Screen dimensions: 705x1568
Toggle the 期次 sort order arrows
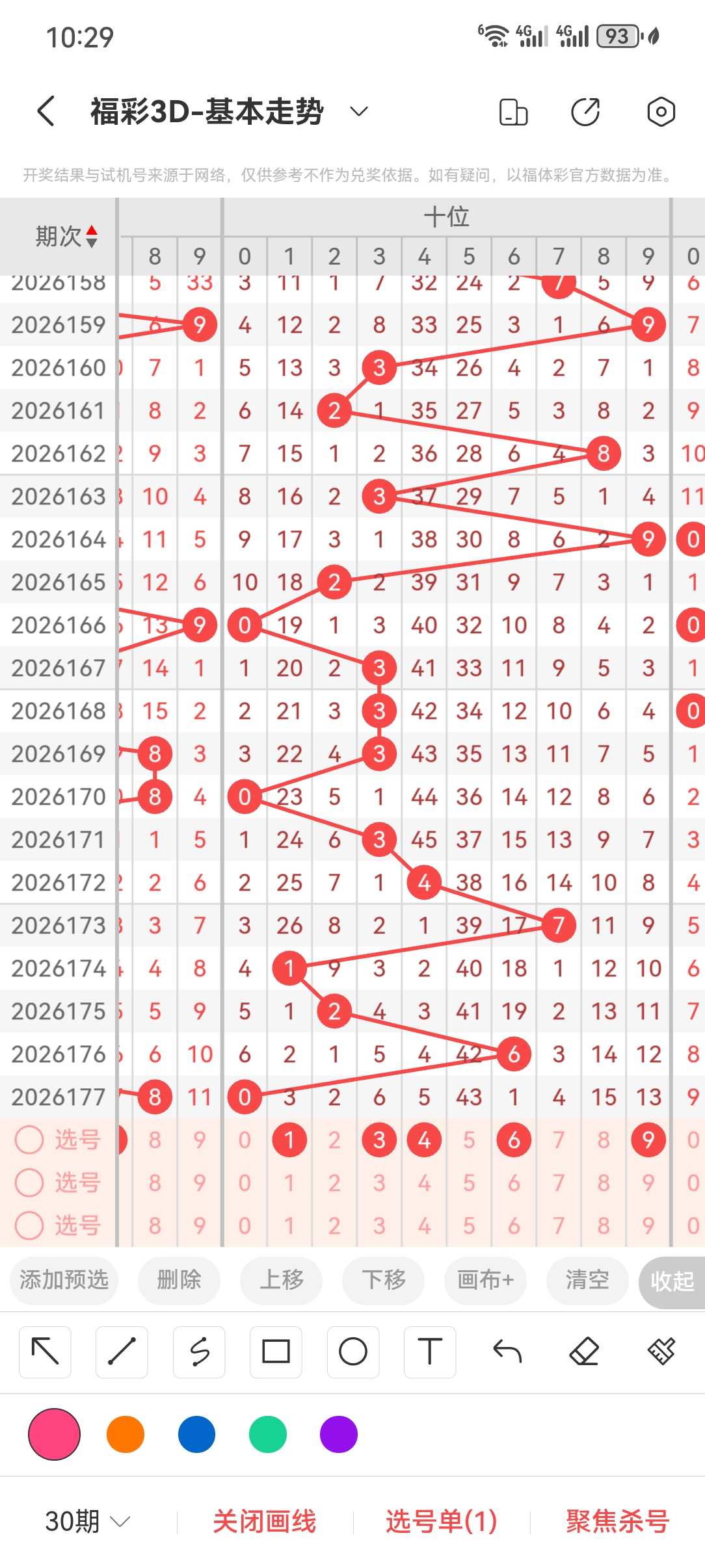92,236
